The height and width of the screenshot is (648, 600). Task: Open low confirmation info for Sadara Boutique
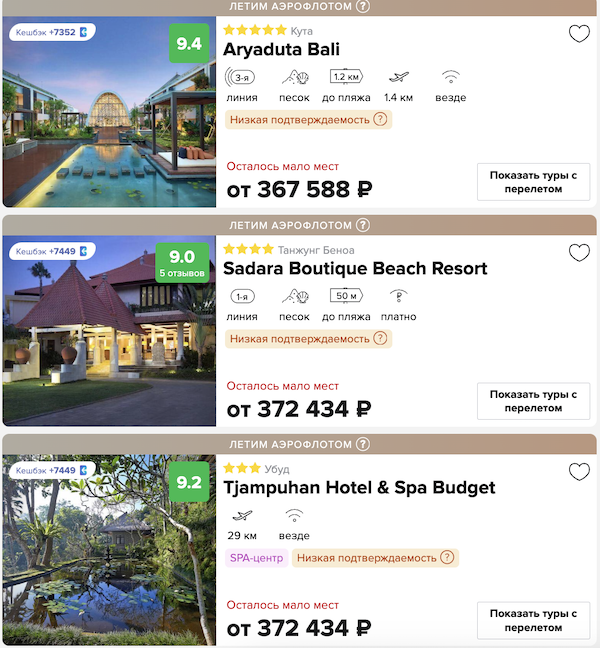tap(381, 339)
